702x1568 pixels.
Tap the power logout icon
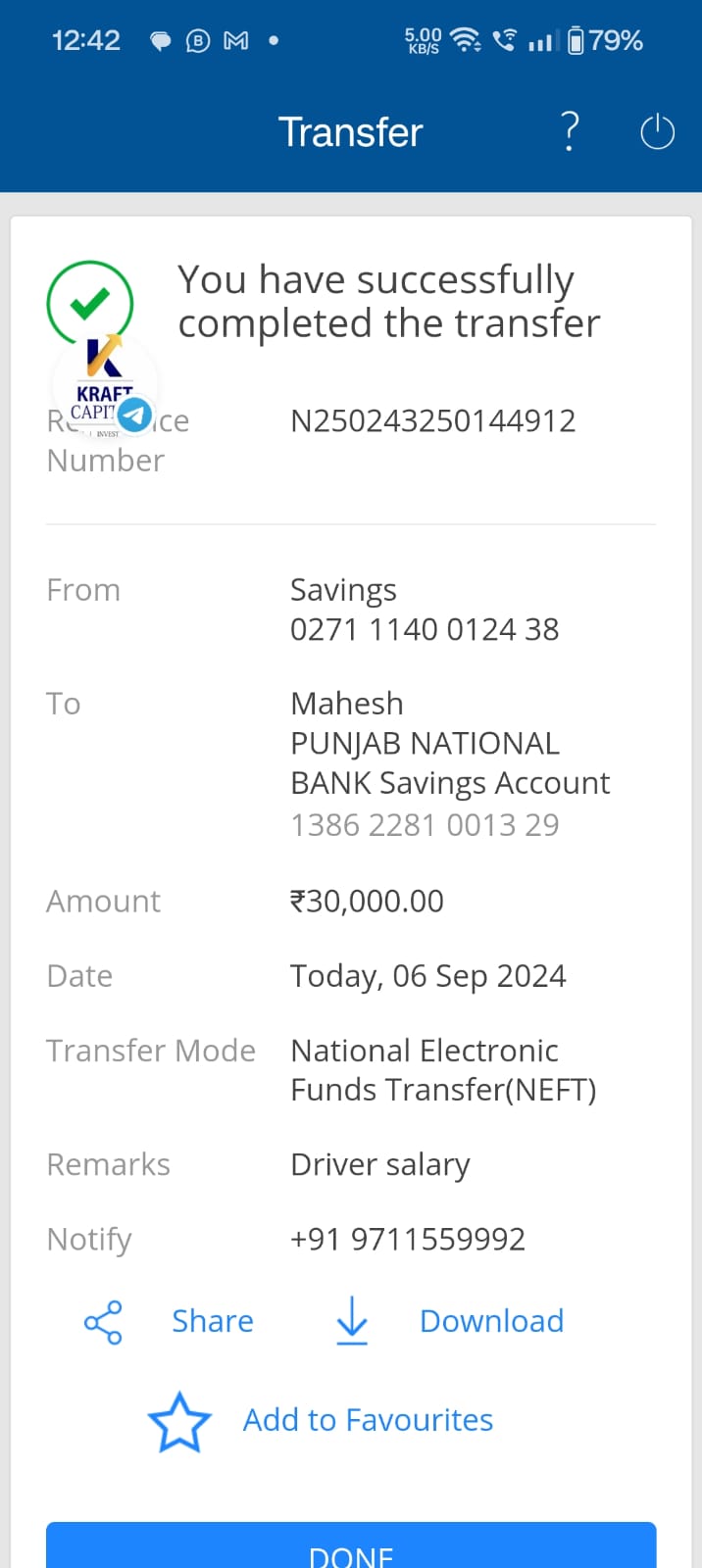tap(657, 131)
